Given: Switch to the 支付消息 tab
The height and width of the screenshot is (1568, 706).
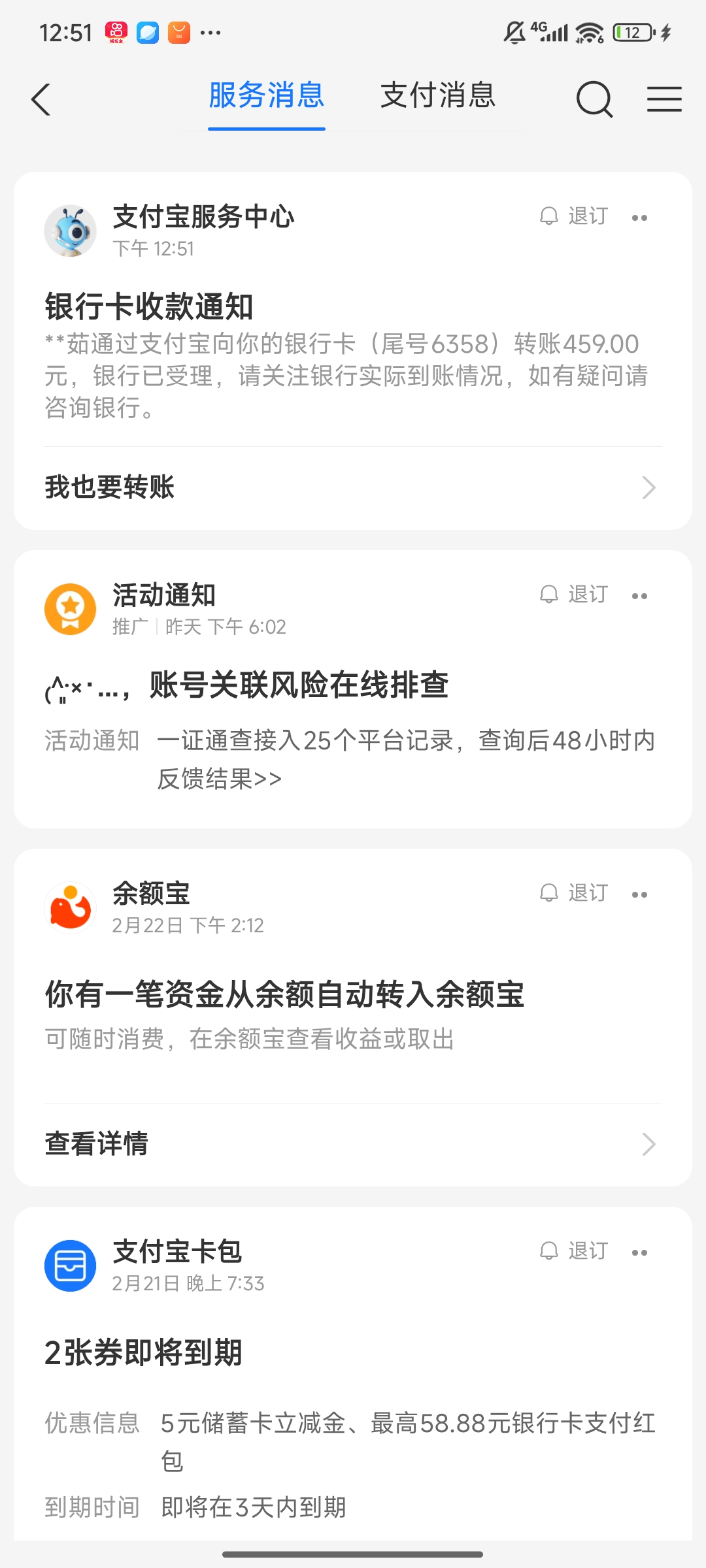Looking at the screenshot, I should click(438, 96).
